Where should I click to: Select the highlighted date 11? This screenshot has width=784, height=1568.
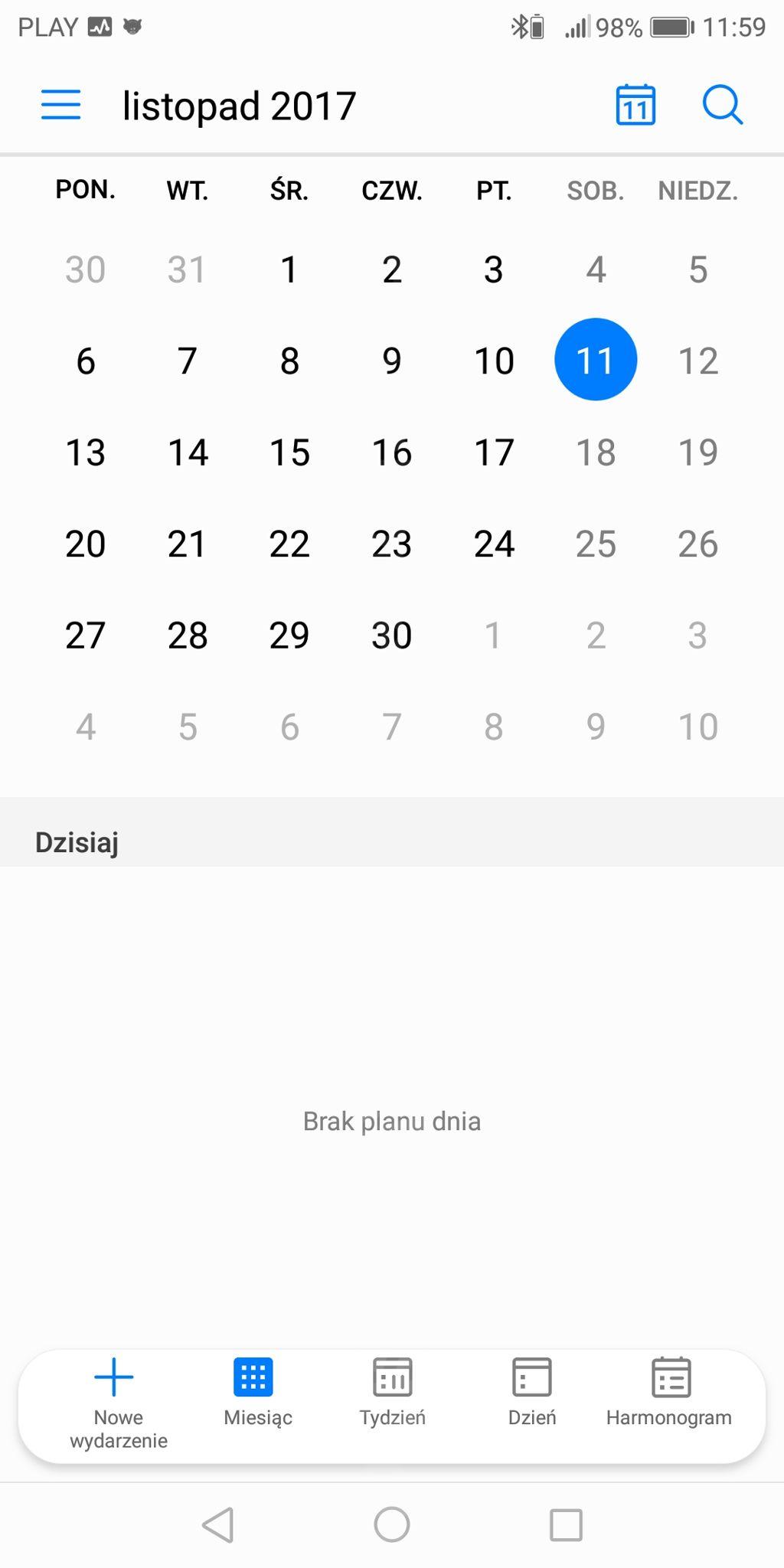596,360
